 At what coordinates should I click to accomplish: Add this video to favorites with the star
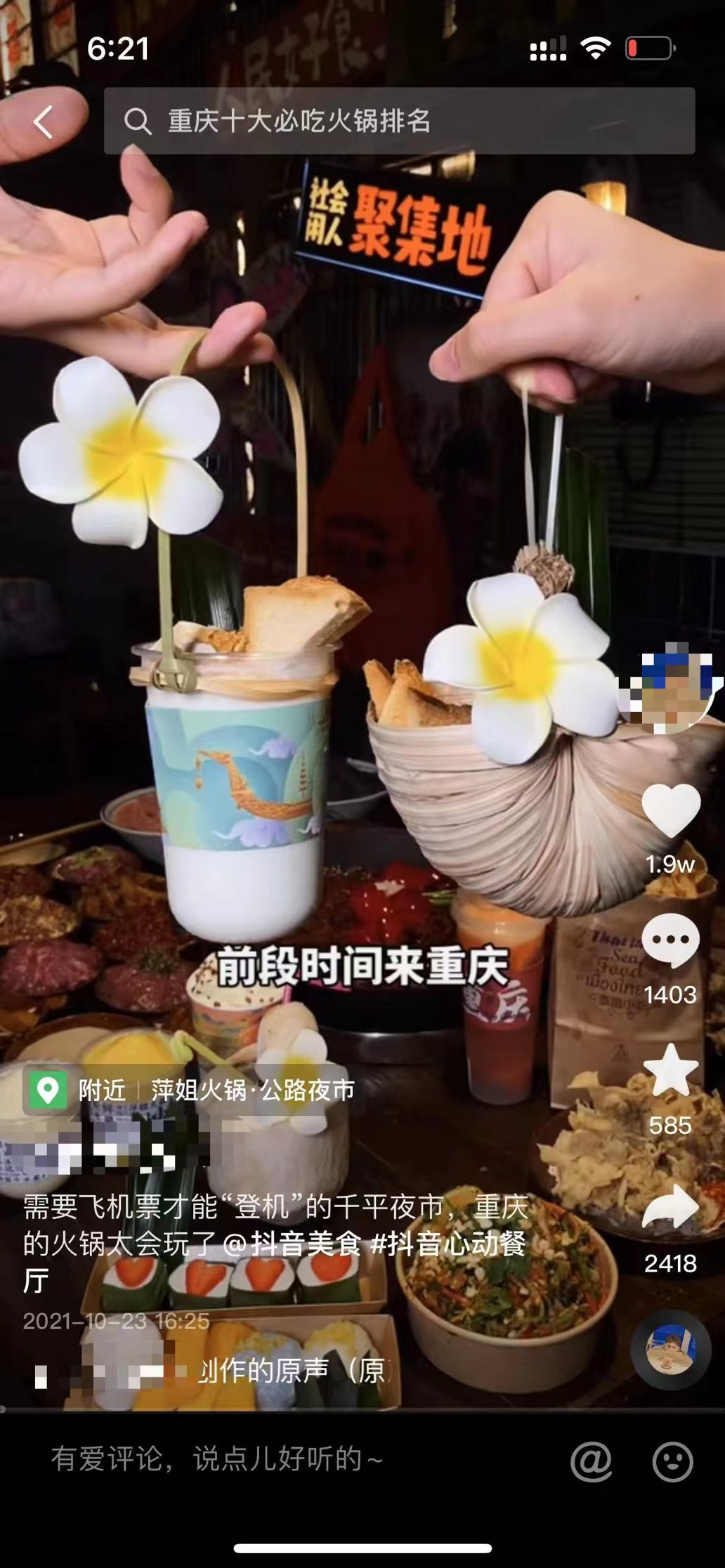pyautogui.click(x=671, y=1070)
